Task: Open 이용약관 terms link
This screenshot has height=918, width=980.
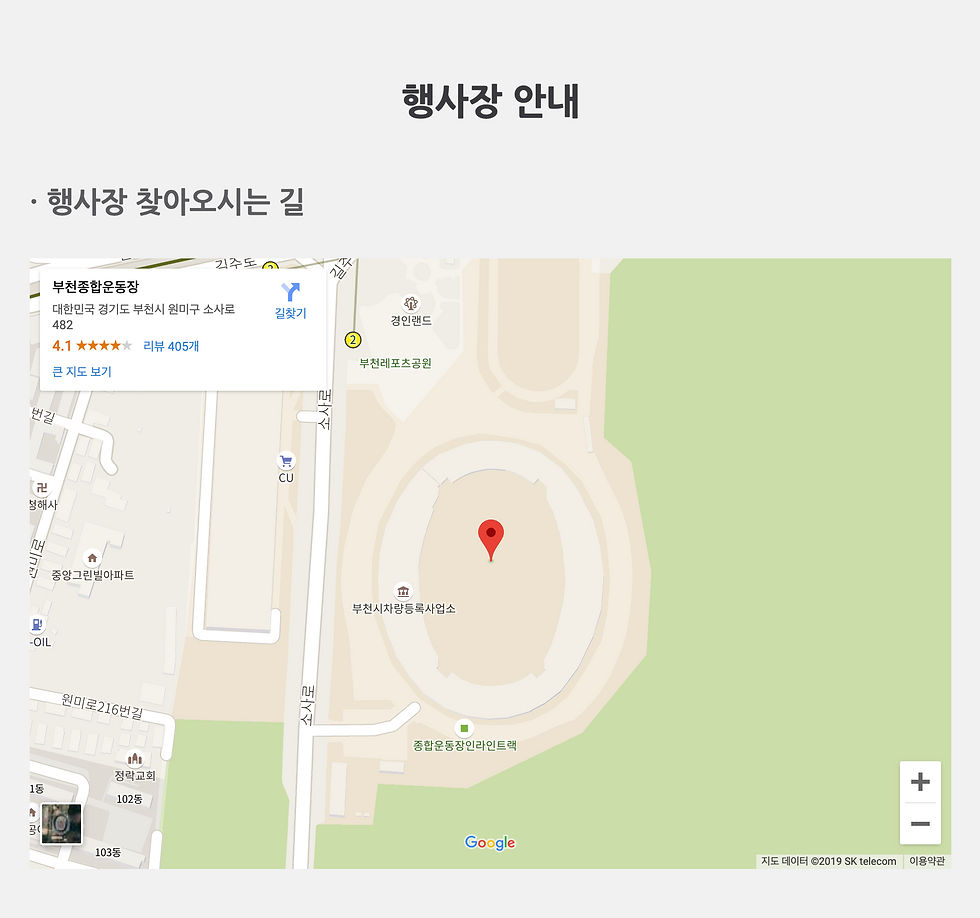Action: (x=927, y=861)
